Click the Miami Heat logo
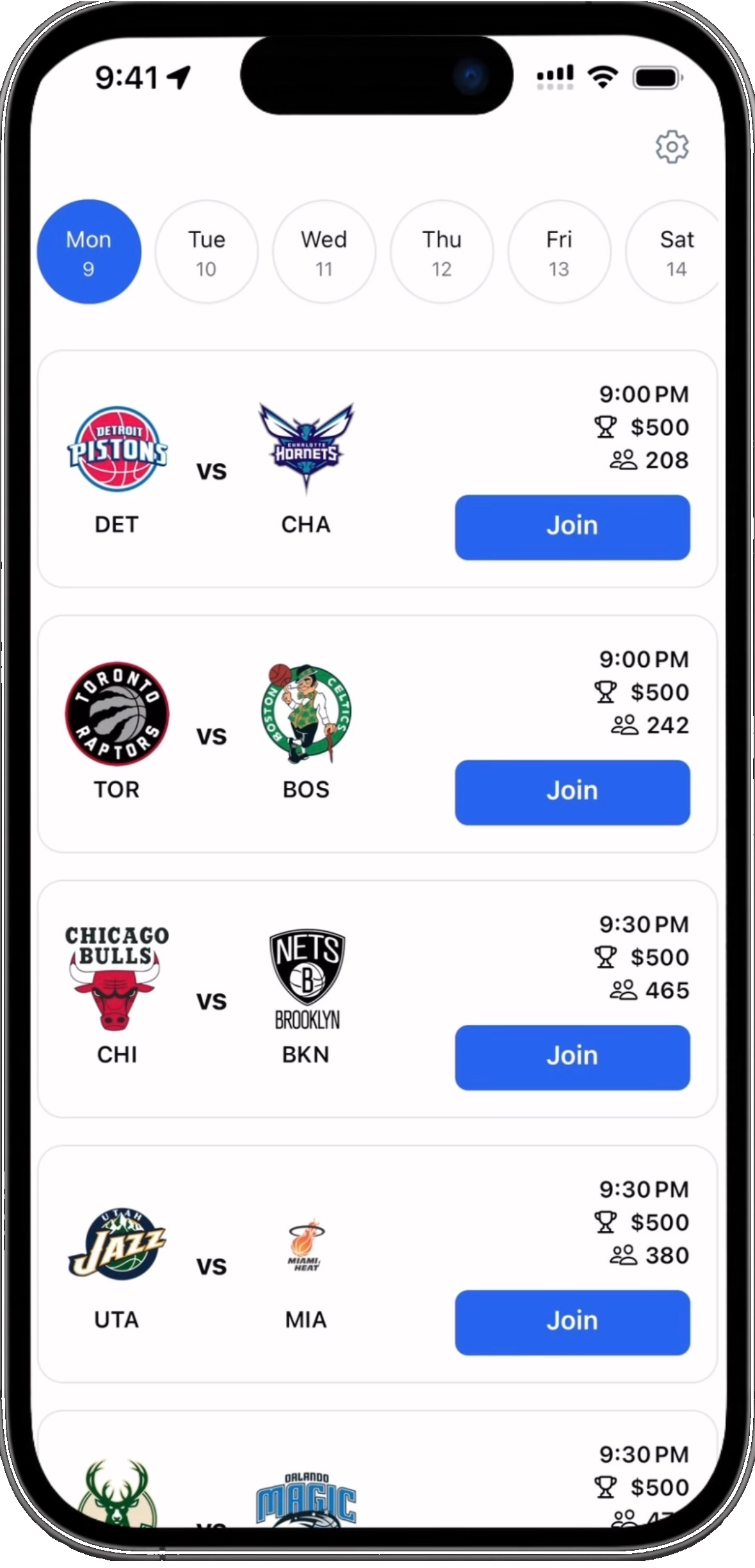Image resolution: width=755 pixels, height=1568 pixels. 305,1243
